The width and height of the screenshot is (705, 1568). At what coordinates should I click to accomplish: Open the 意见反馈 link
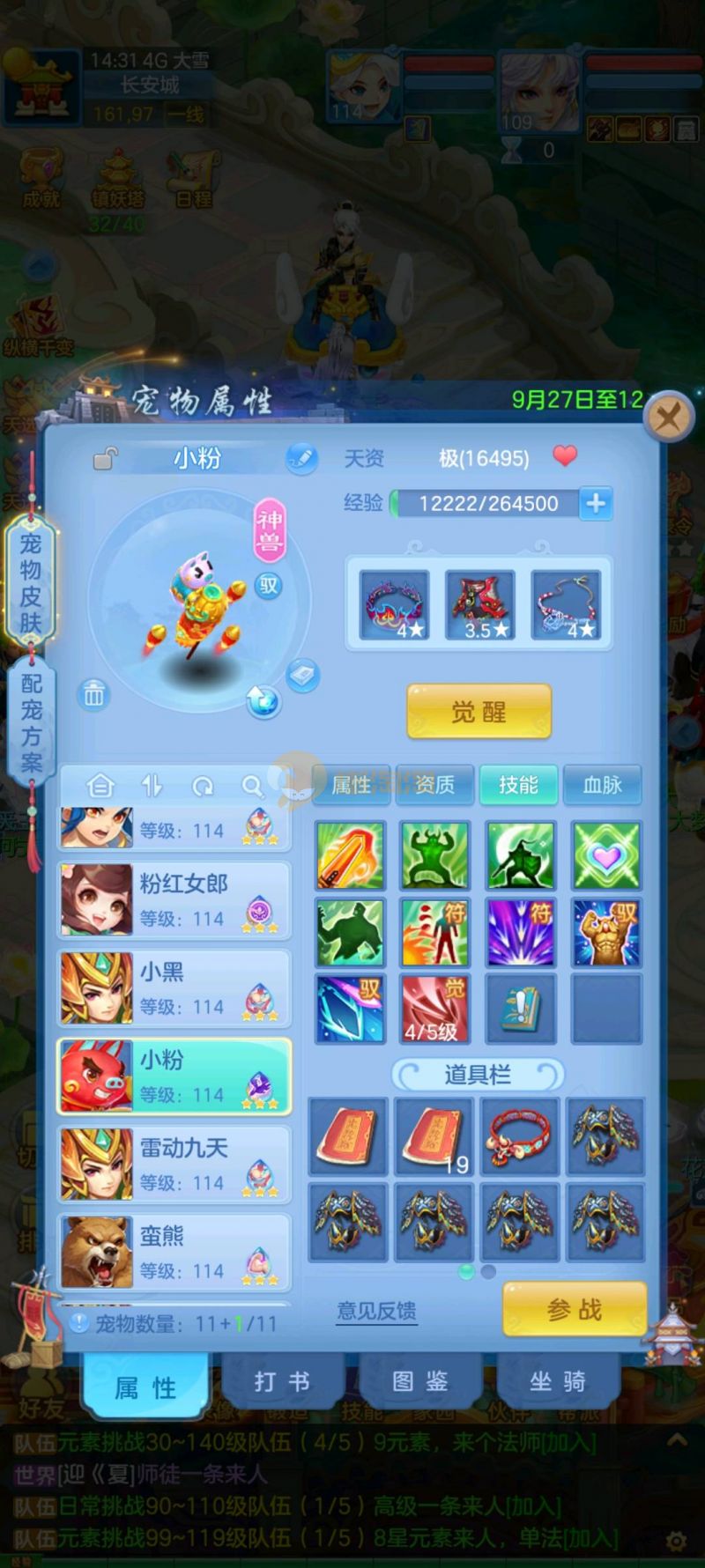click(376, 1311)
